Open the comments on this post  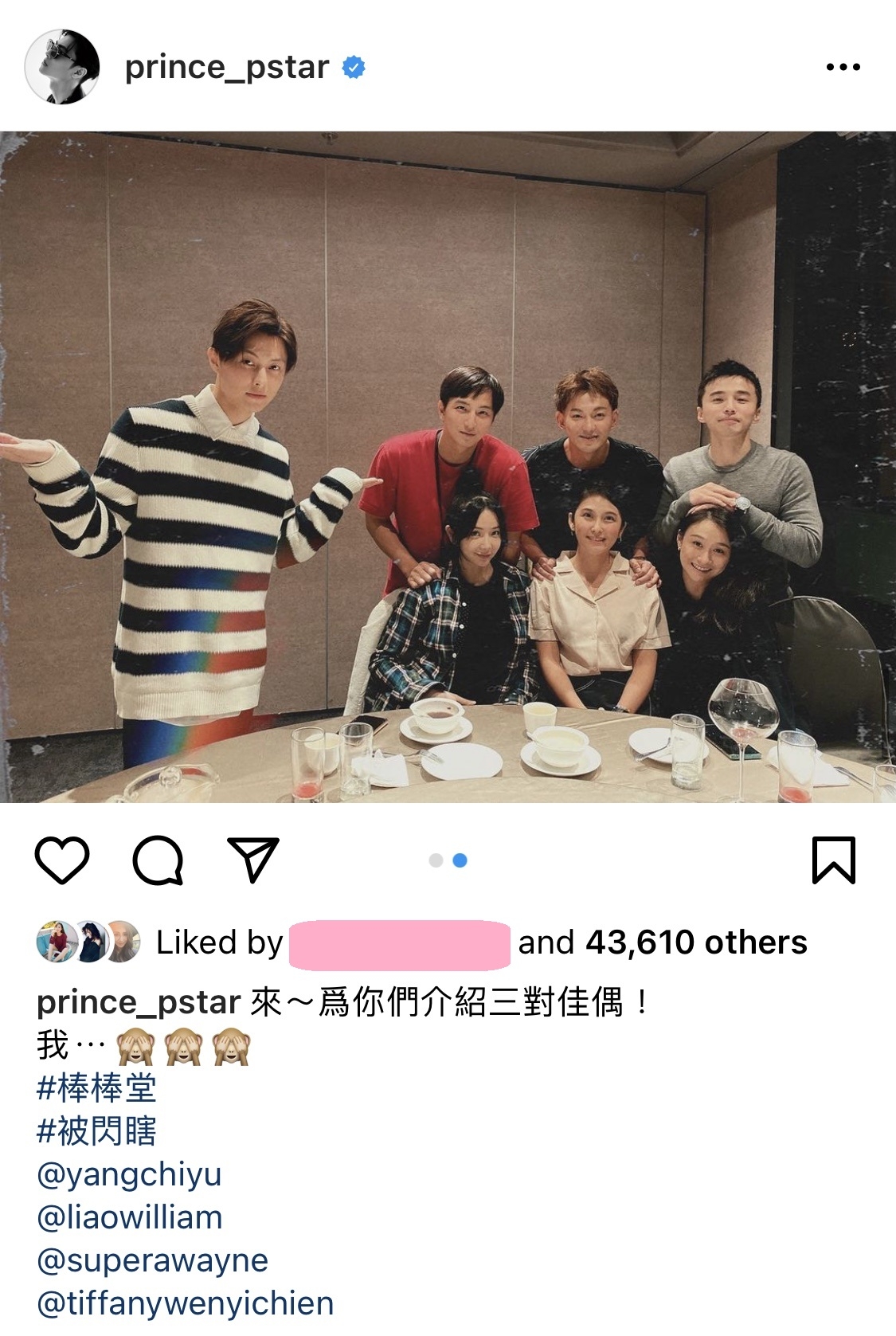click(x=158, y=860)
